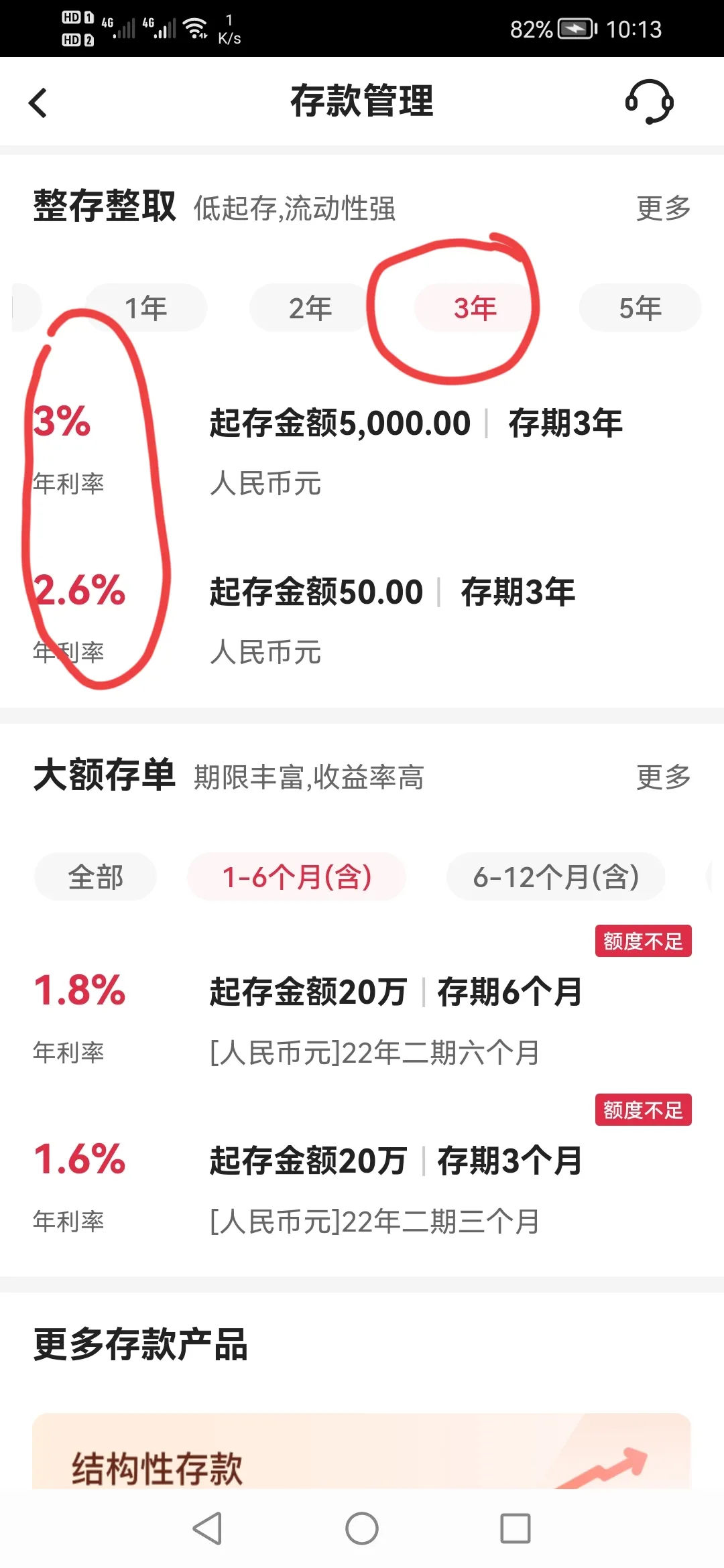This screenshot has width=724, height=1568.
Task: Choose the 1-6个月(含) filter
Action: click(x=296, y=876)
